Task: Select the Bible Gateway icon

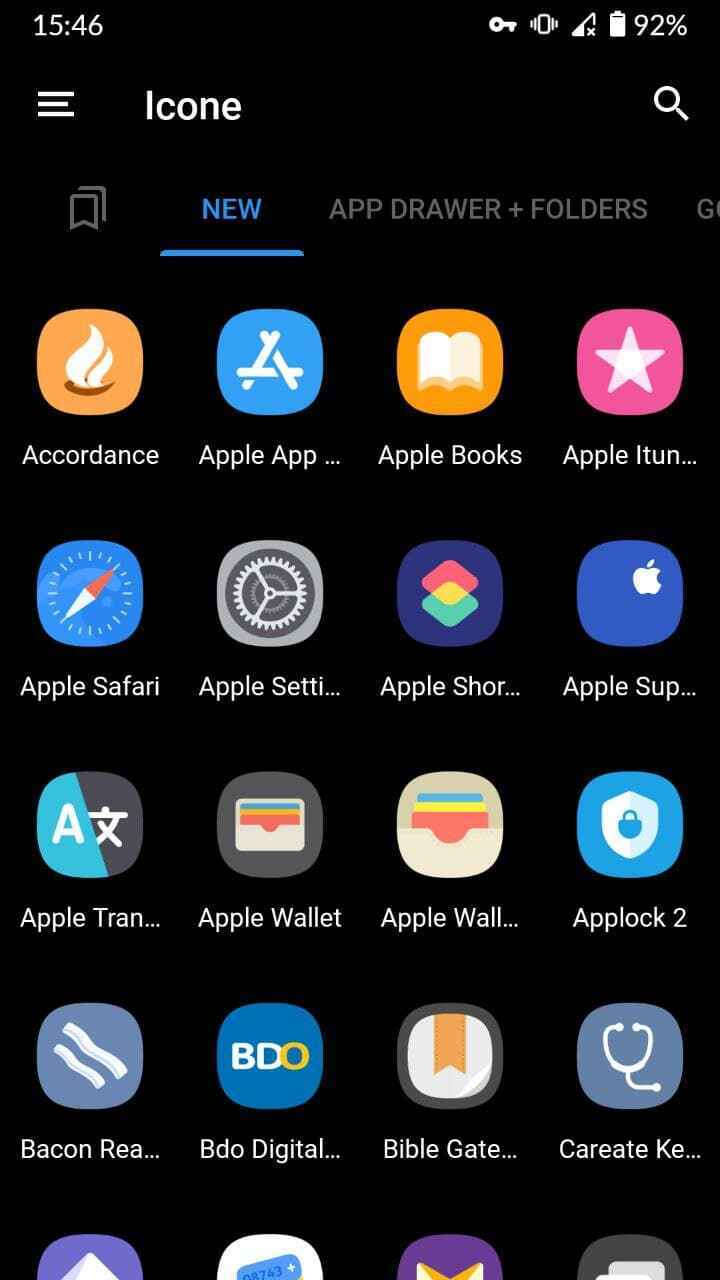Action: click(450, 1056)
